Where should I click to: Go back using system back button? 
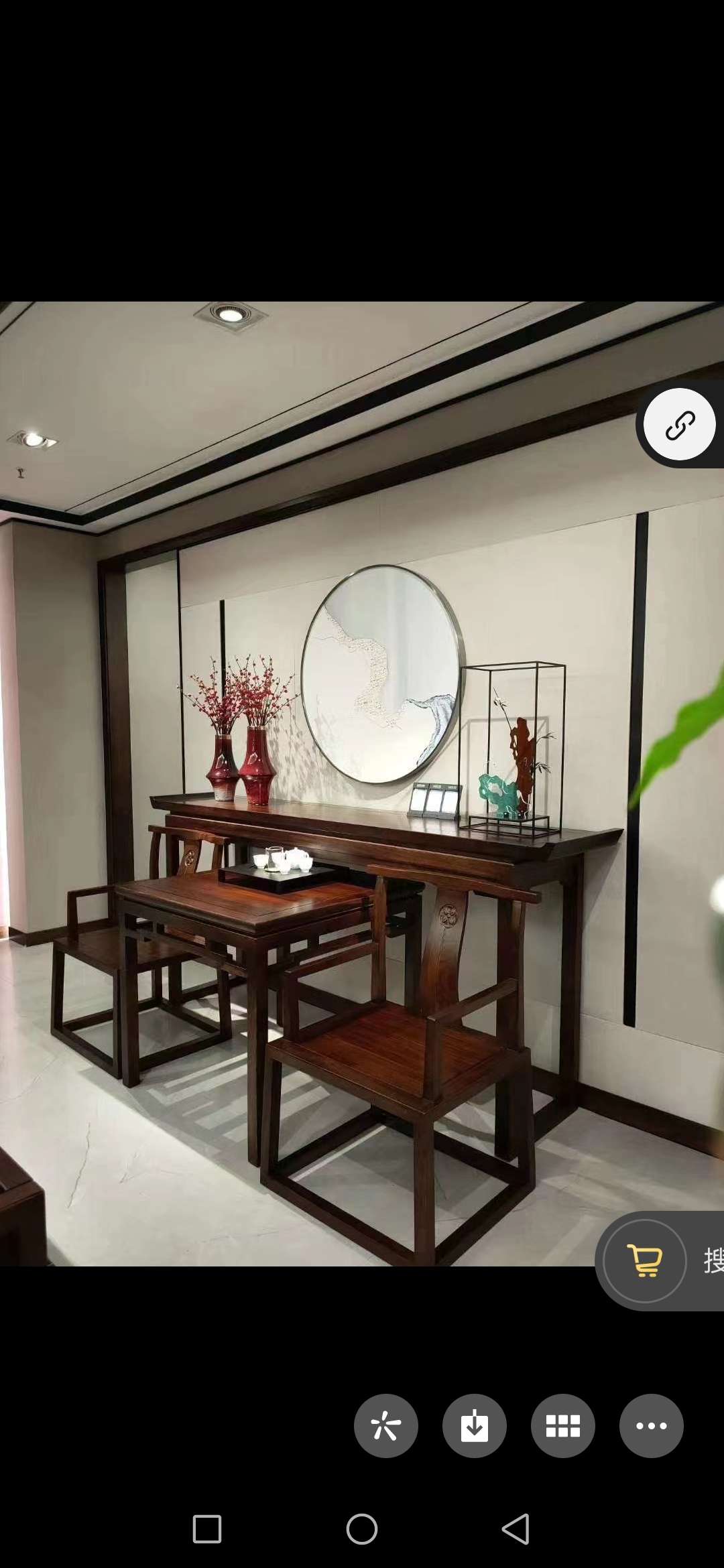click(516, 1528)
